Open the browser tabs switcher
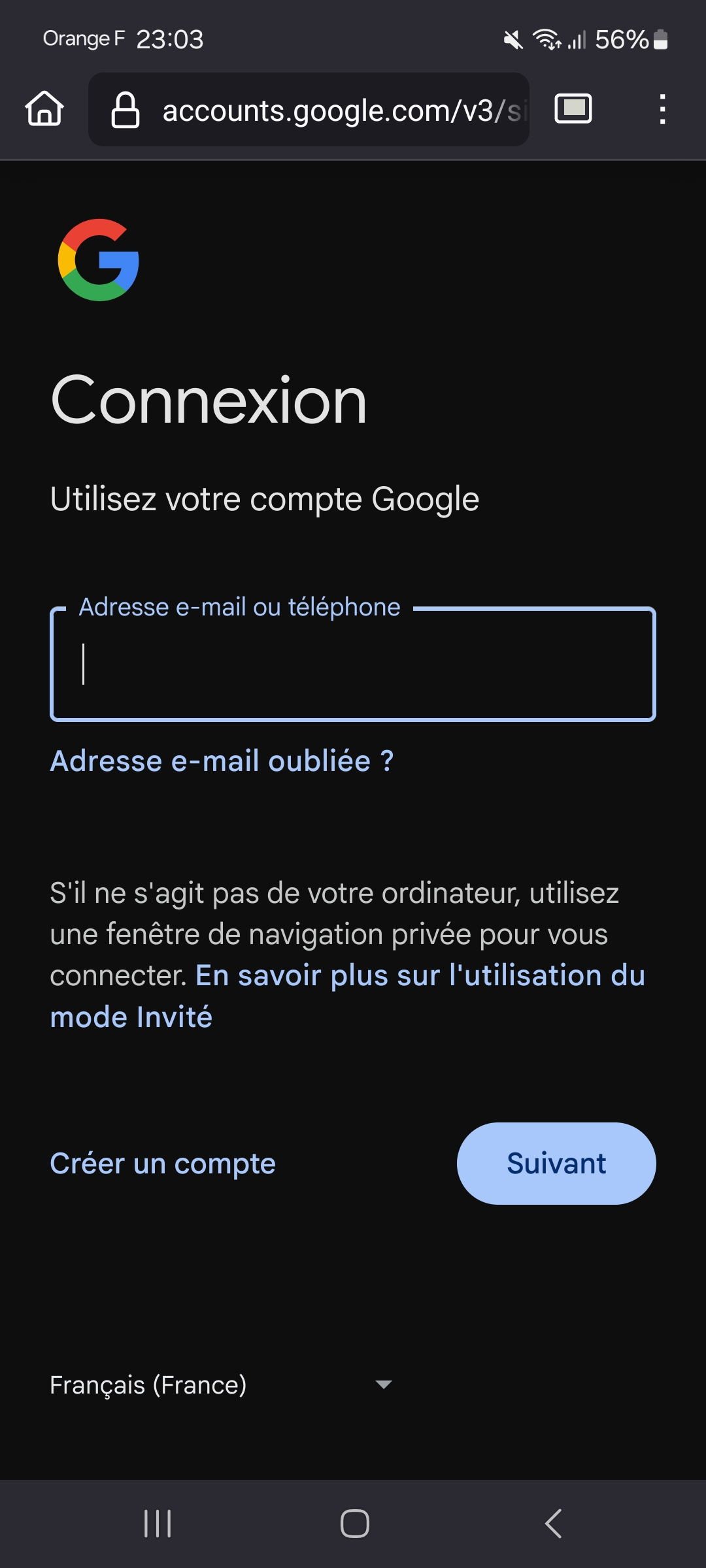 click(x=573, y=108)
